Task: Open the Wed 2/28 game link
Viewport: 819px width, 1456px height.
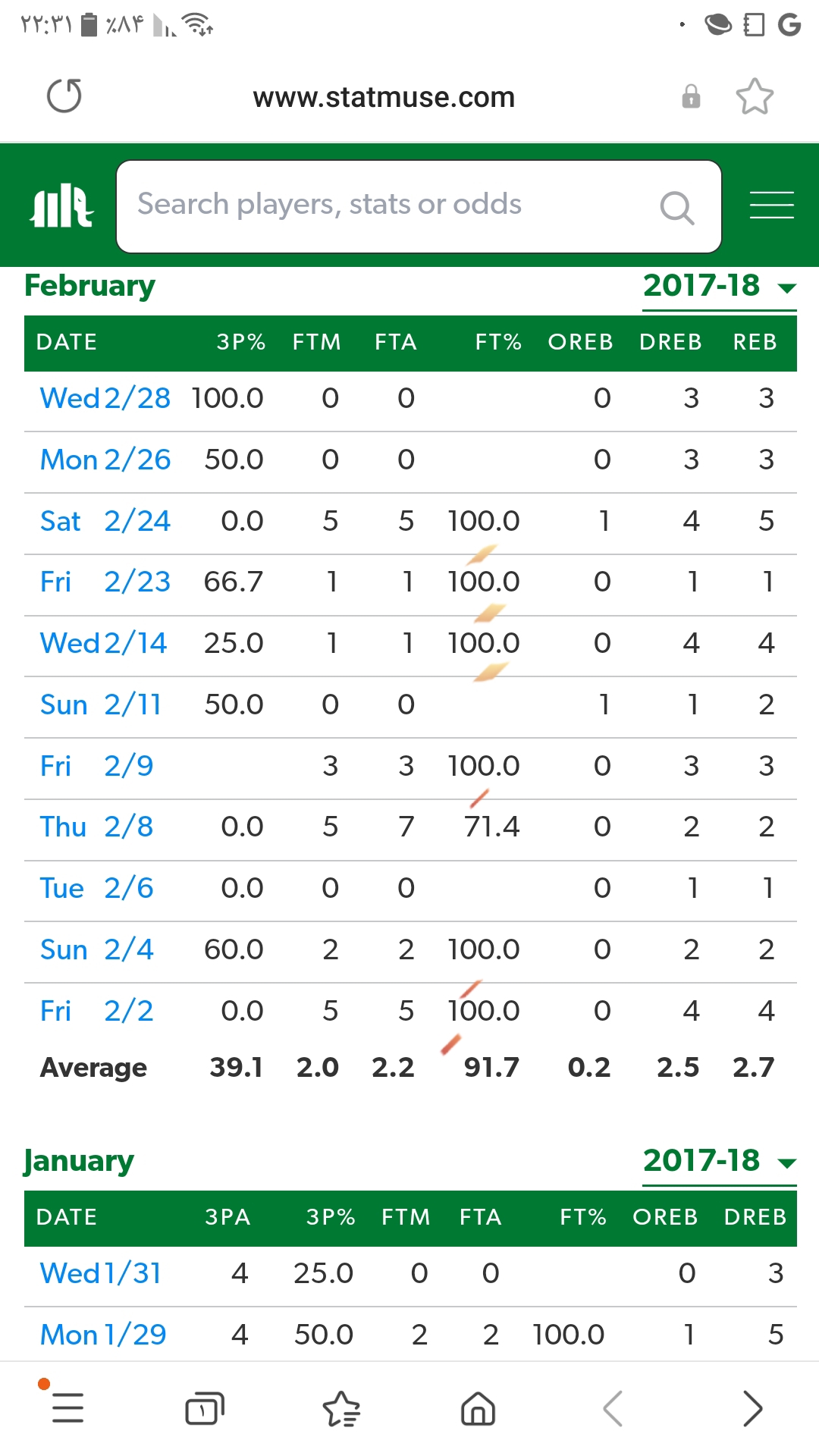Action: click(105, 398)
